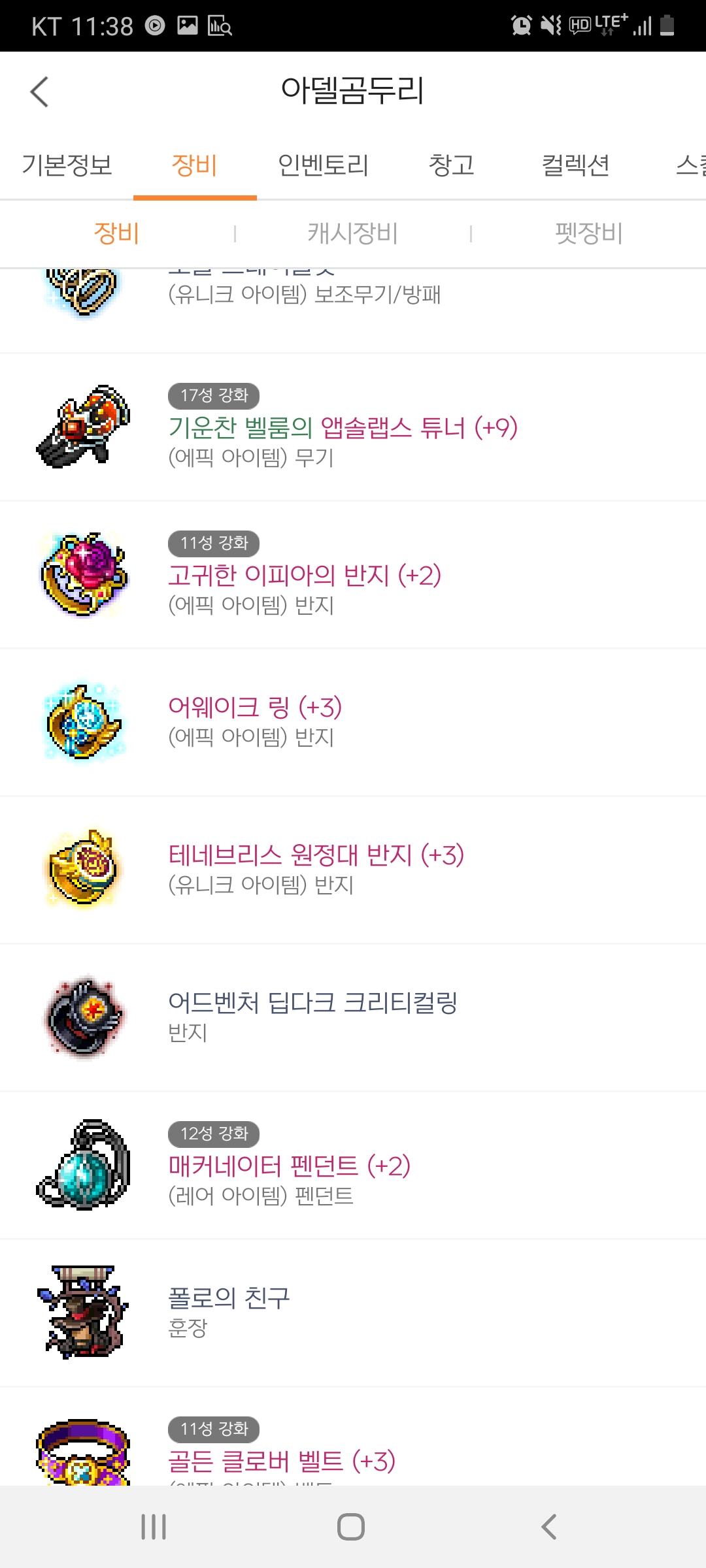Open 기운찬 벨룸의 앱솔랩스 튜너 weapon details
This screenshot has height=1568, width=706.
[x=343, y=428]
